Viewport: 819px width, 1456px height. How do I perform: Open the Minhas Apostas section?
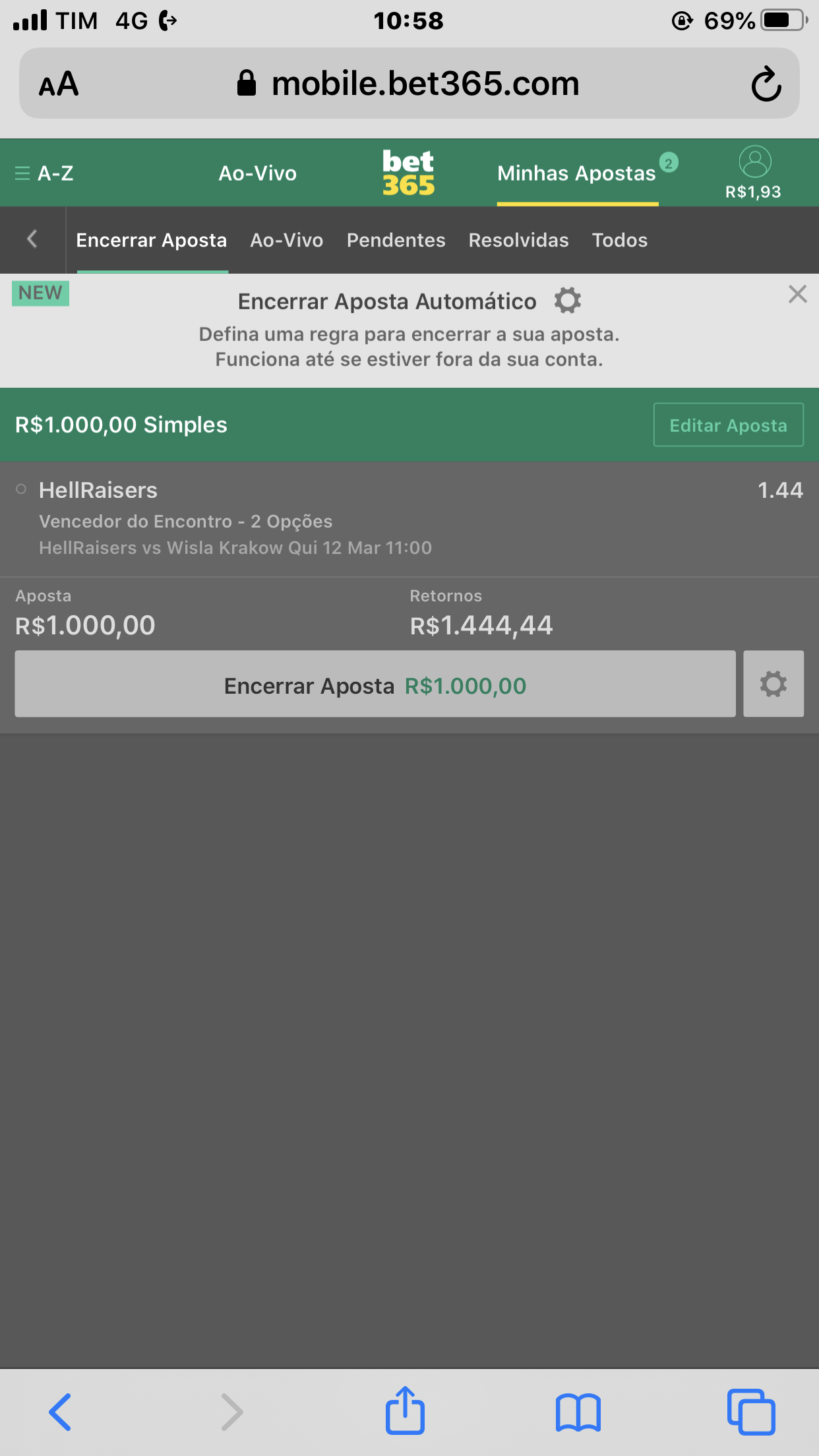coord(577,173)
